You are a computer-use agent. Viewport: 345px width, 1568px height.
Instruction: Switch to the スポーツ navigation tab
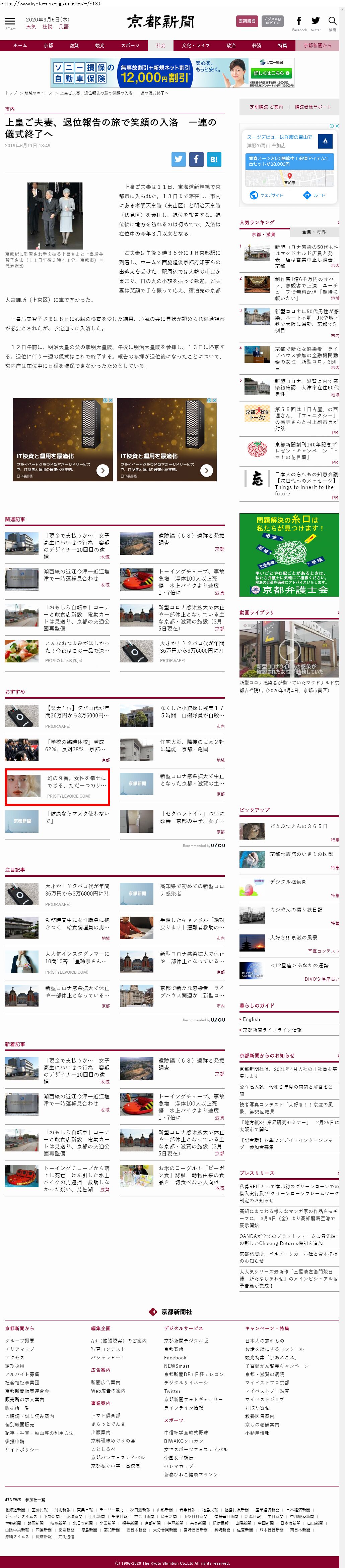pos(130,46)
